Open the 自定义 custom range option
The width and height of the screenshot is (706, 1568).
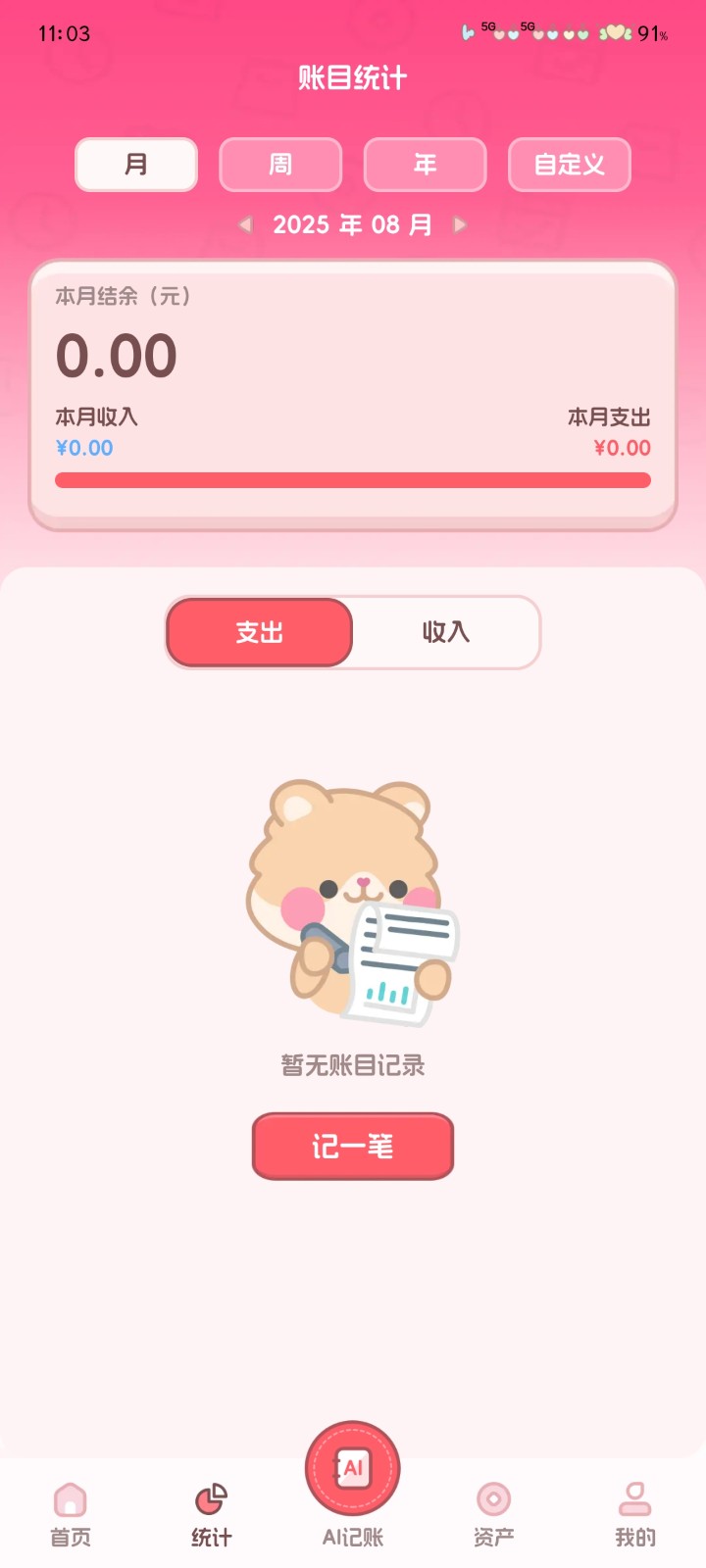(569, 165)
